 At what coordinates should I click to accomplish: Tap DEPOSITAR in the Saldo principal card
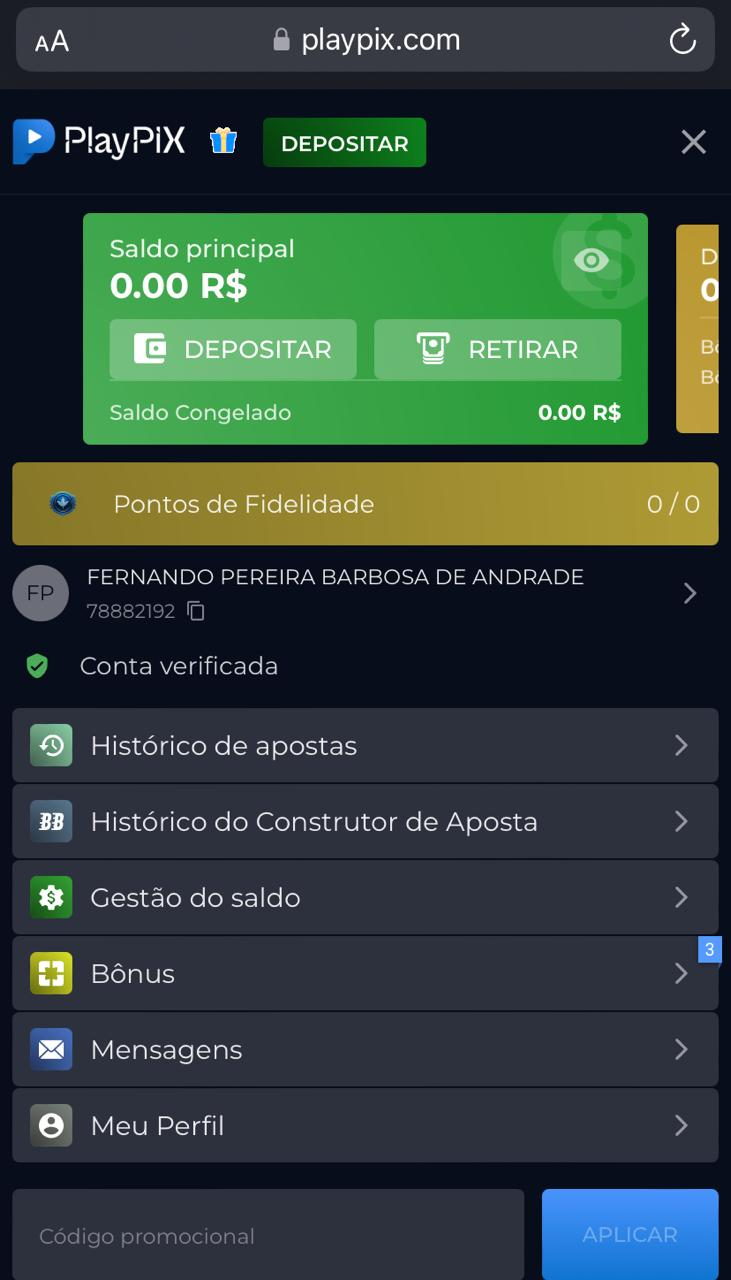233,349
